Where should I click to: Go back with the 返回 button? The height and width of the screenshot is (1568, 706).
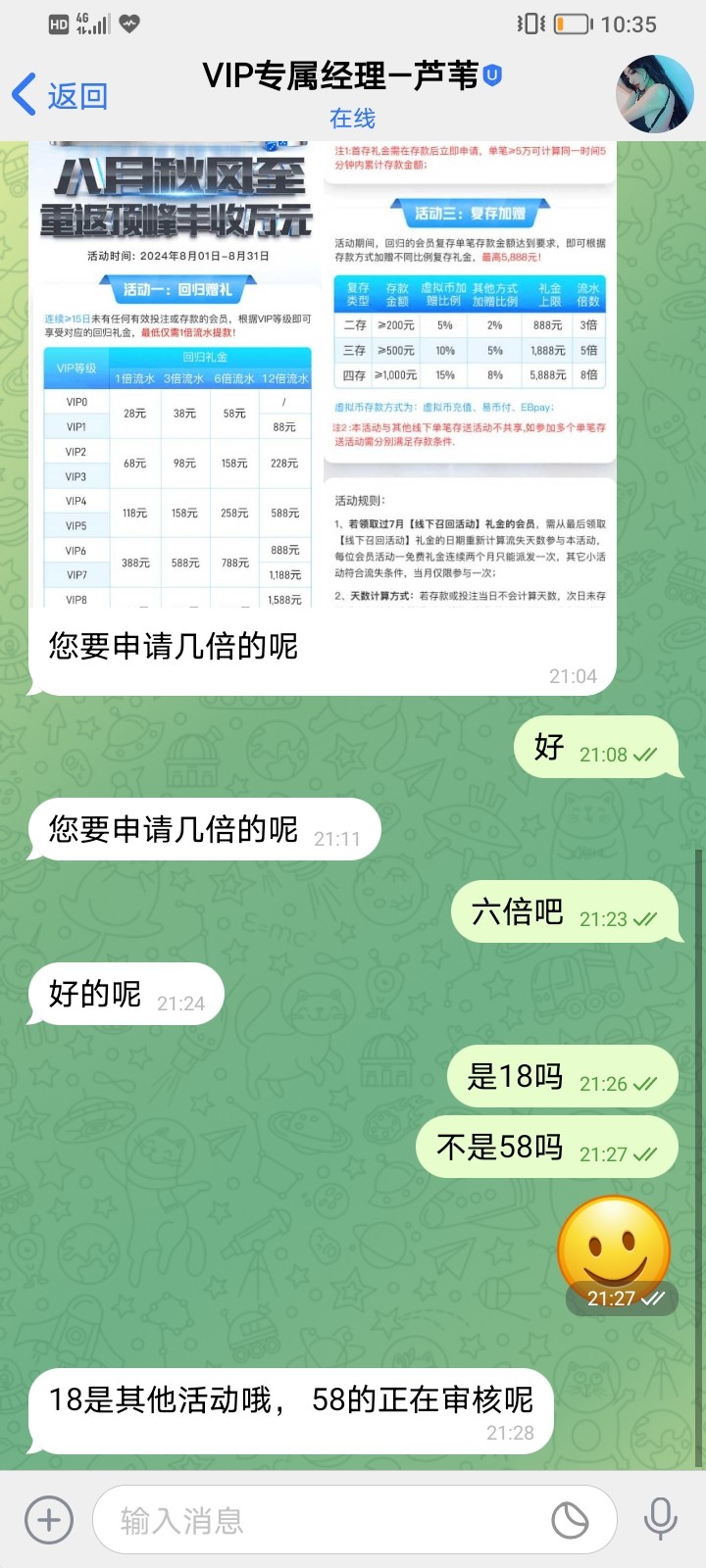[61, 95]
